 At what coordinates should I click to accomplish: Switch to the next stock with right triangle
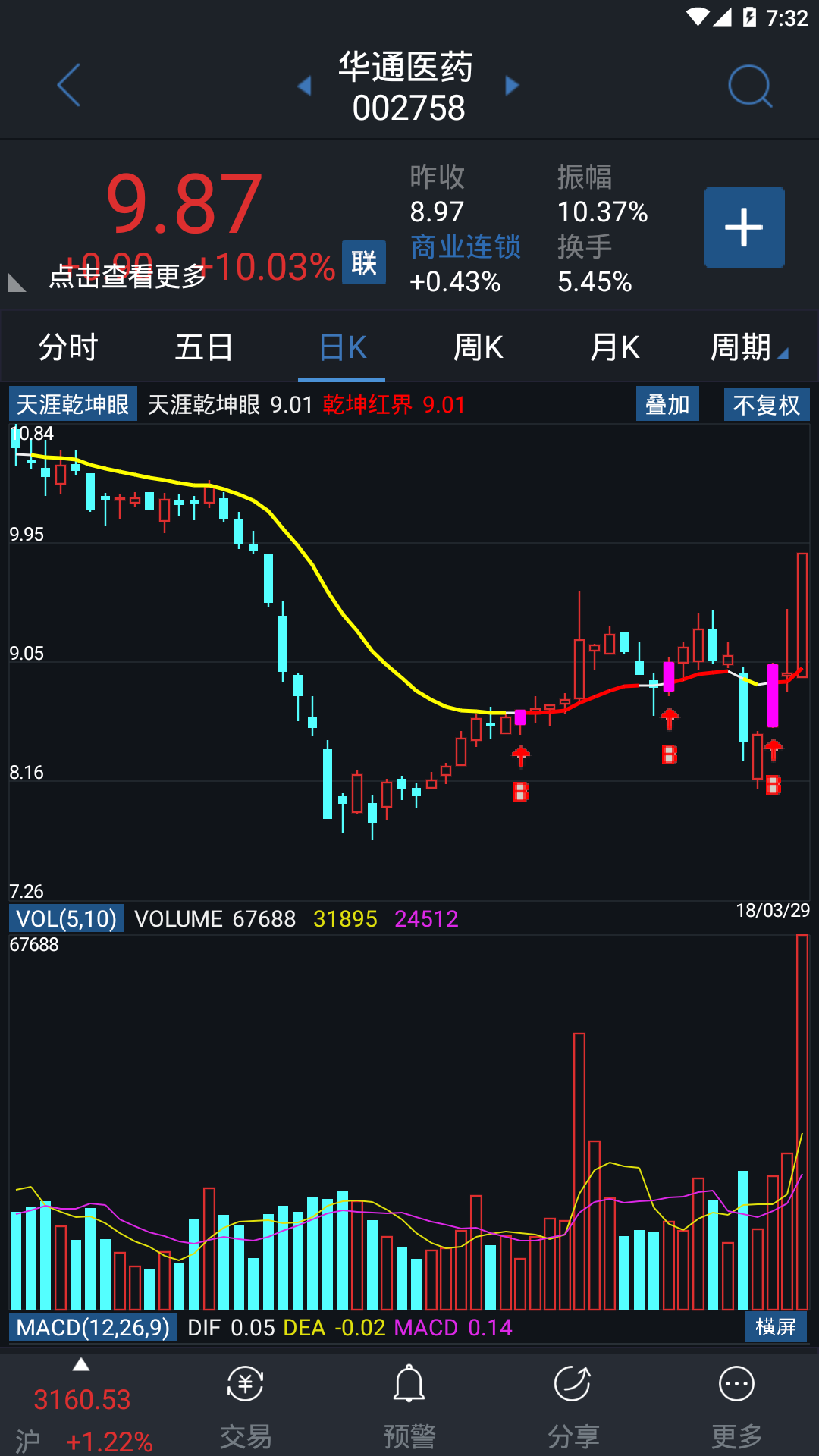(x=513, y=86)
